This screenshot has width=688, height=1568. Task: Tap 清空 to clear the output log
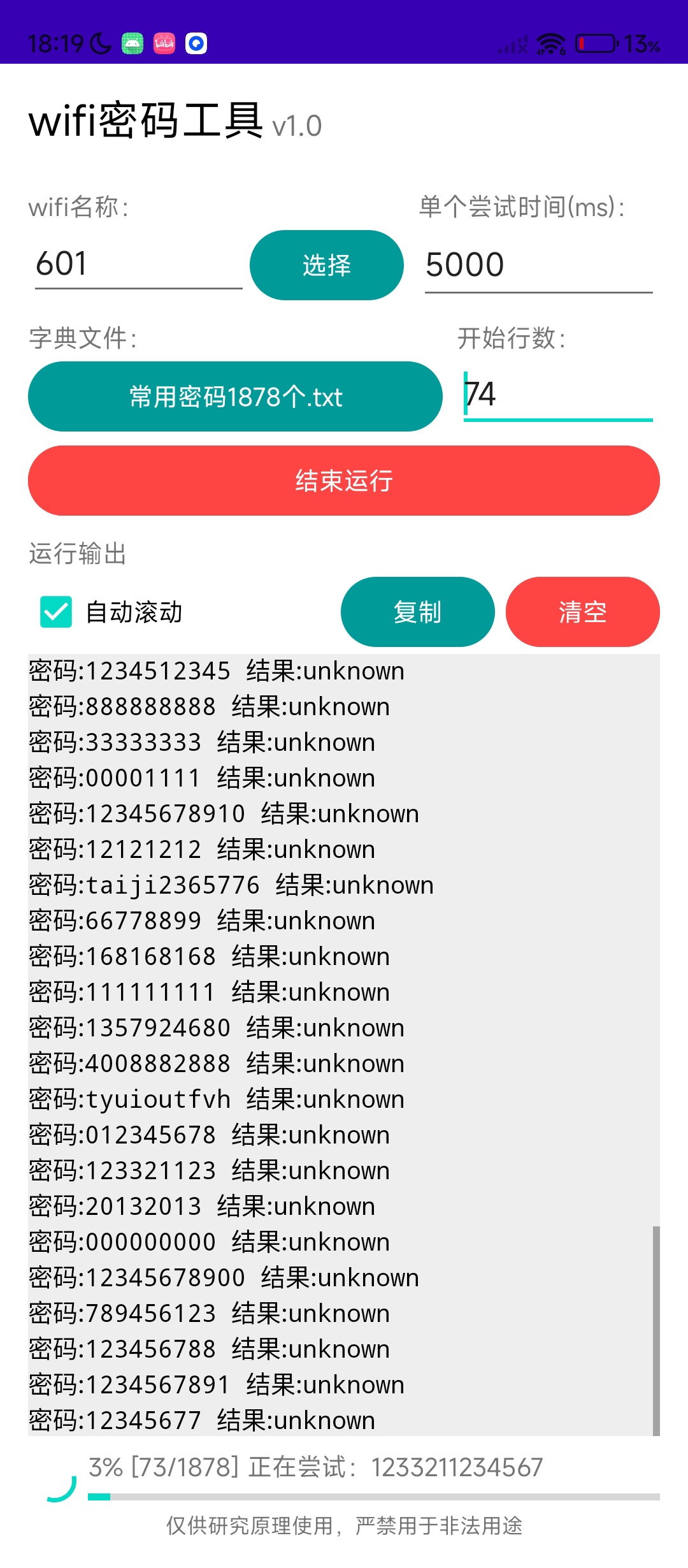click(x=583, y=611)
